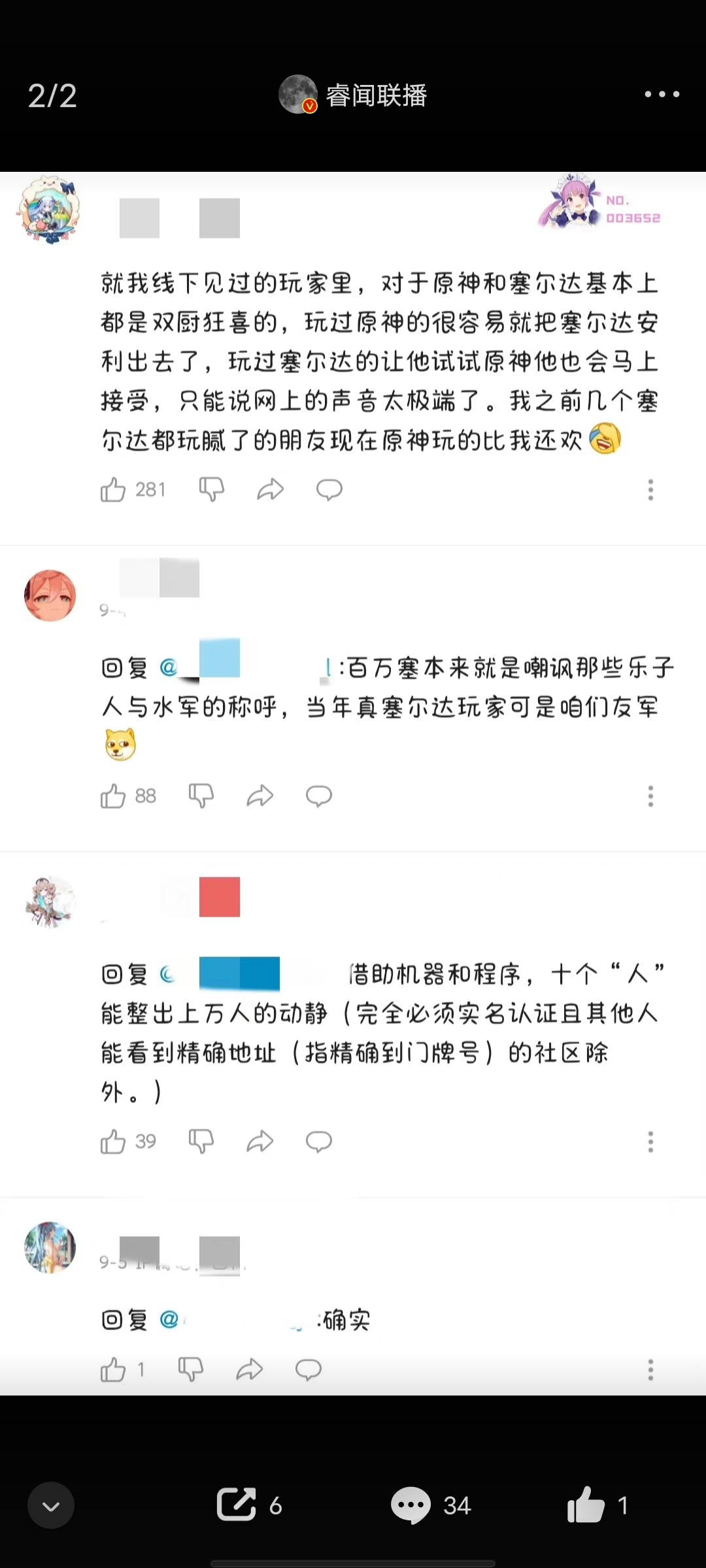The width and height of the screenshot is (706, 1568).
Task: Open the 34 comments
Action: tap(411, 1505)
